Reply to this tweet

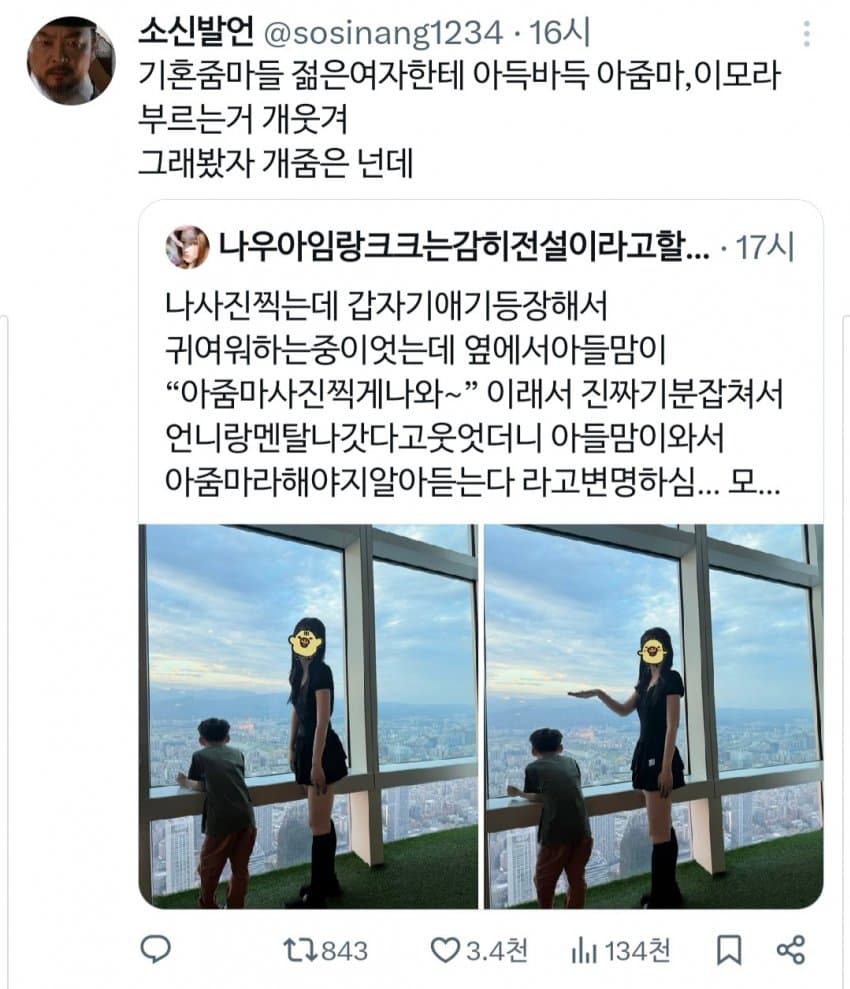155,949
